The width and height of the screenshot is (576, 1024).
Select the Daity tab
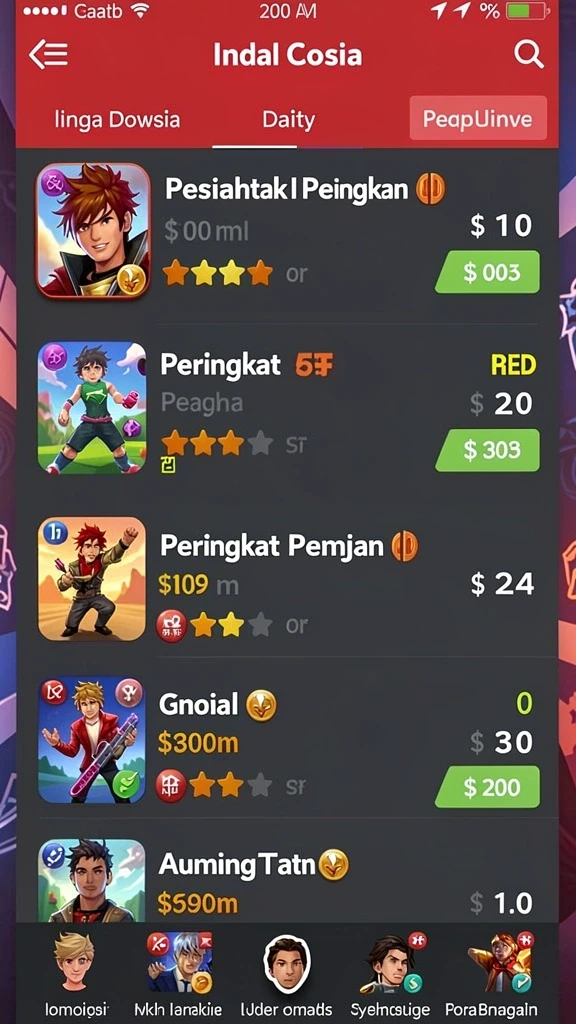click(x=288, y=120)
